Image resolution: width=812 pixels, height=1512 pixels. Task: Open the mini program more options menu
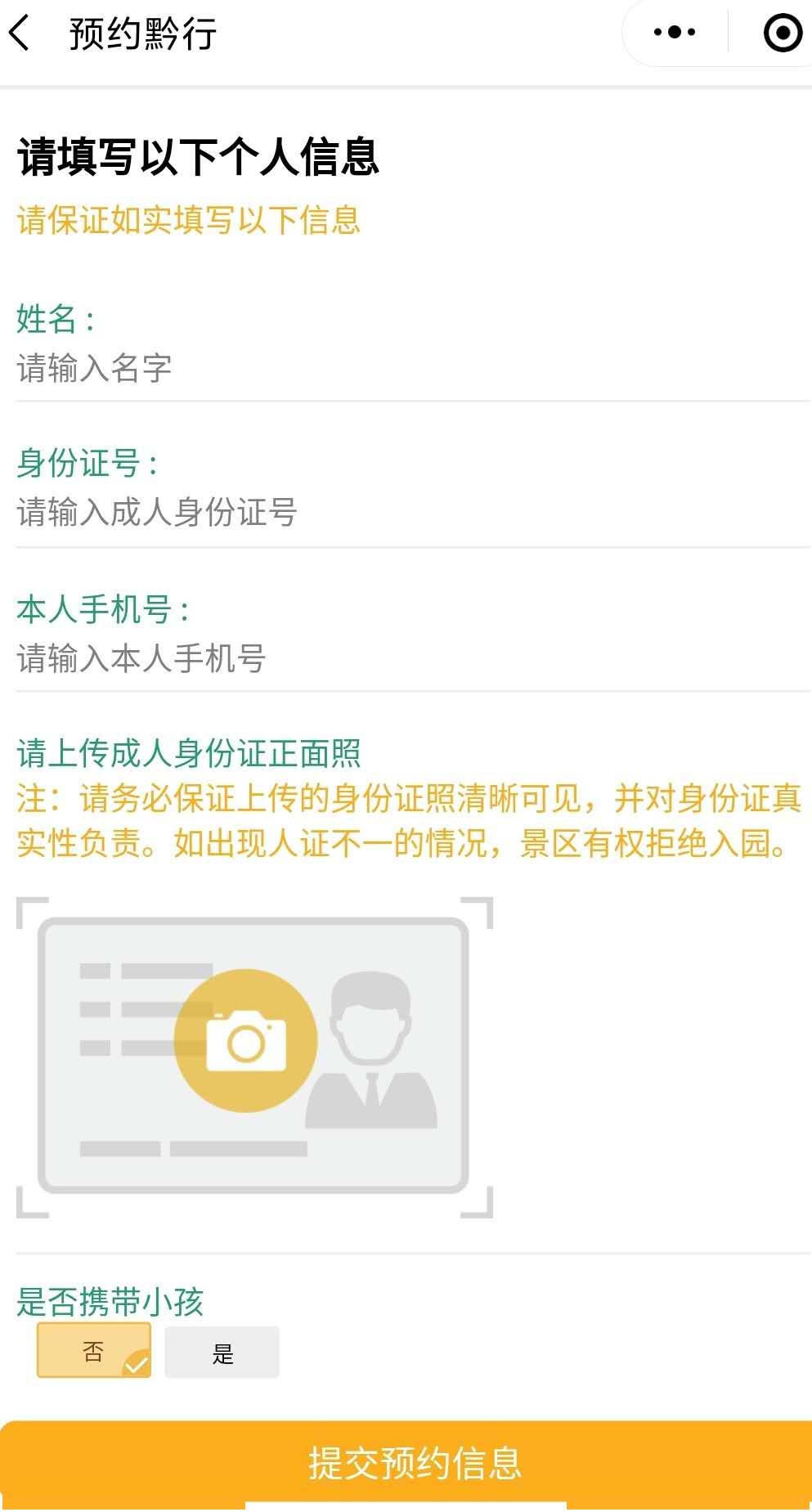(x=675, y=33)
